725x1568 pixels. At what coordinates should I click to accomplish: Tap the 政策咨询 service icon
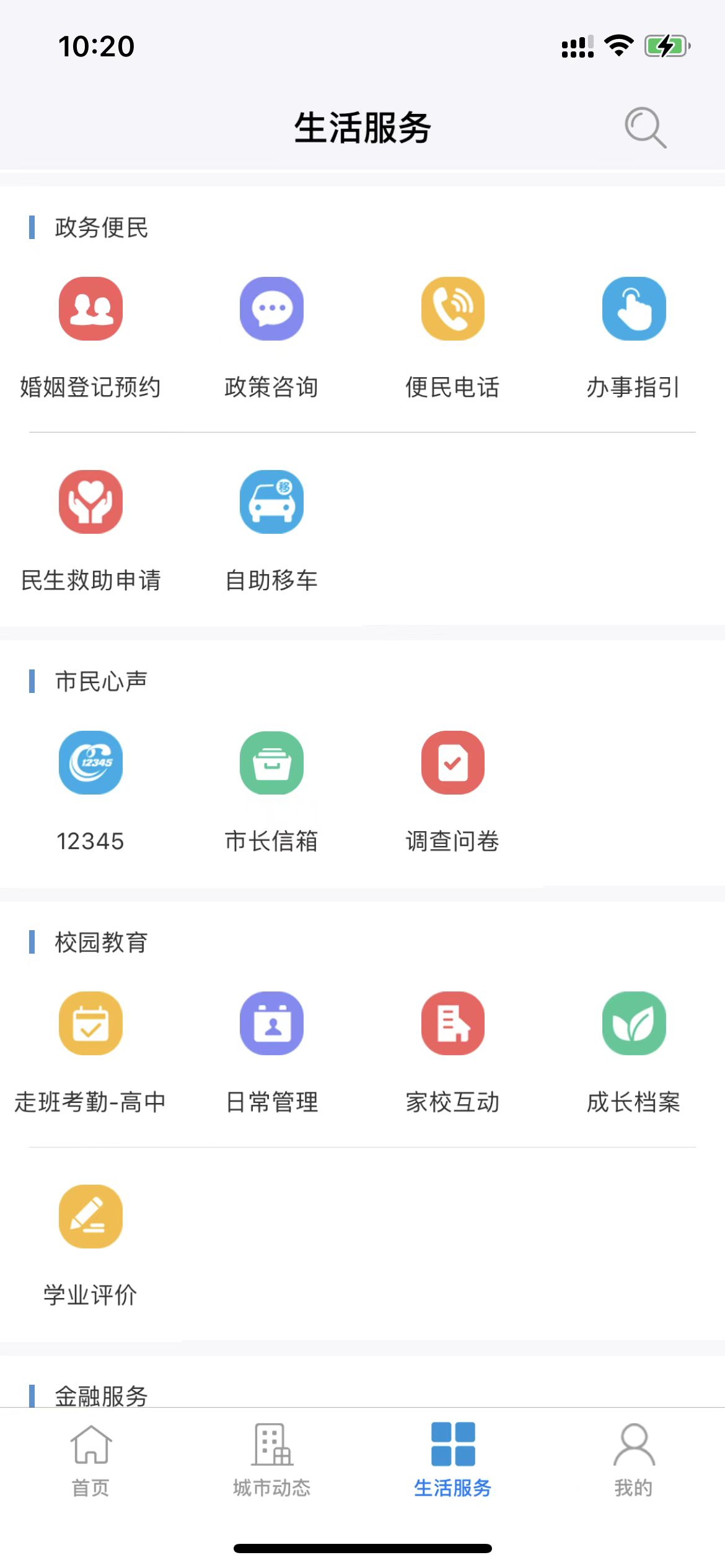click(x=272, y=309)
